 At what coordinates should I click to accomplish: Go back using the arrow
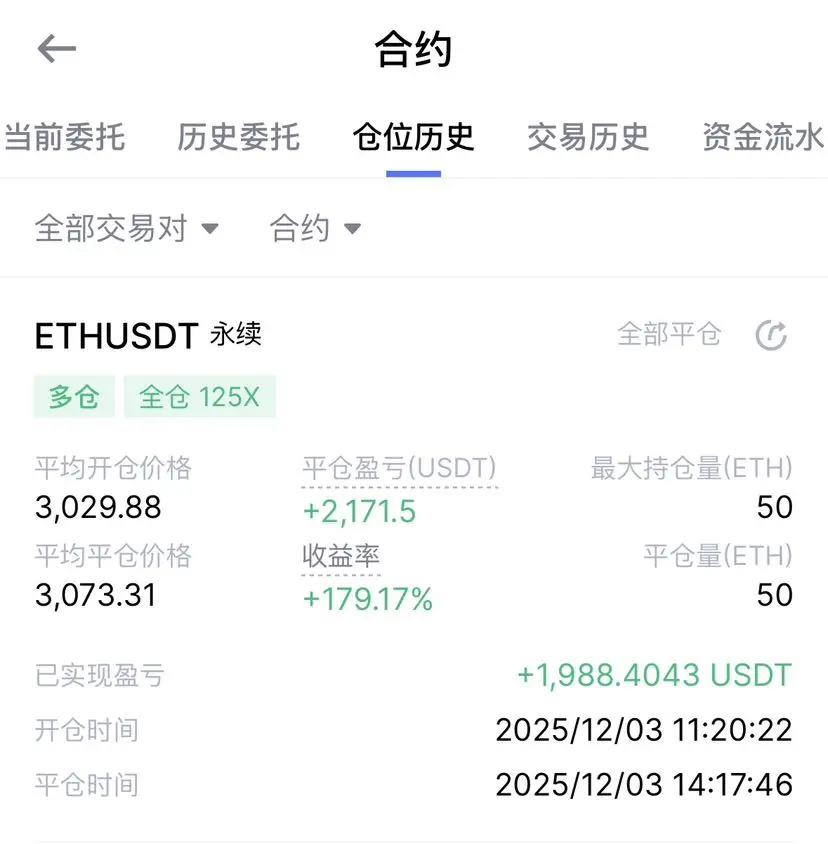click(56, 49)
